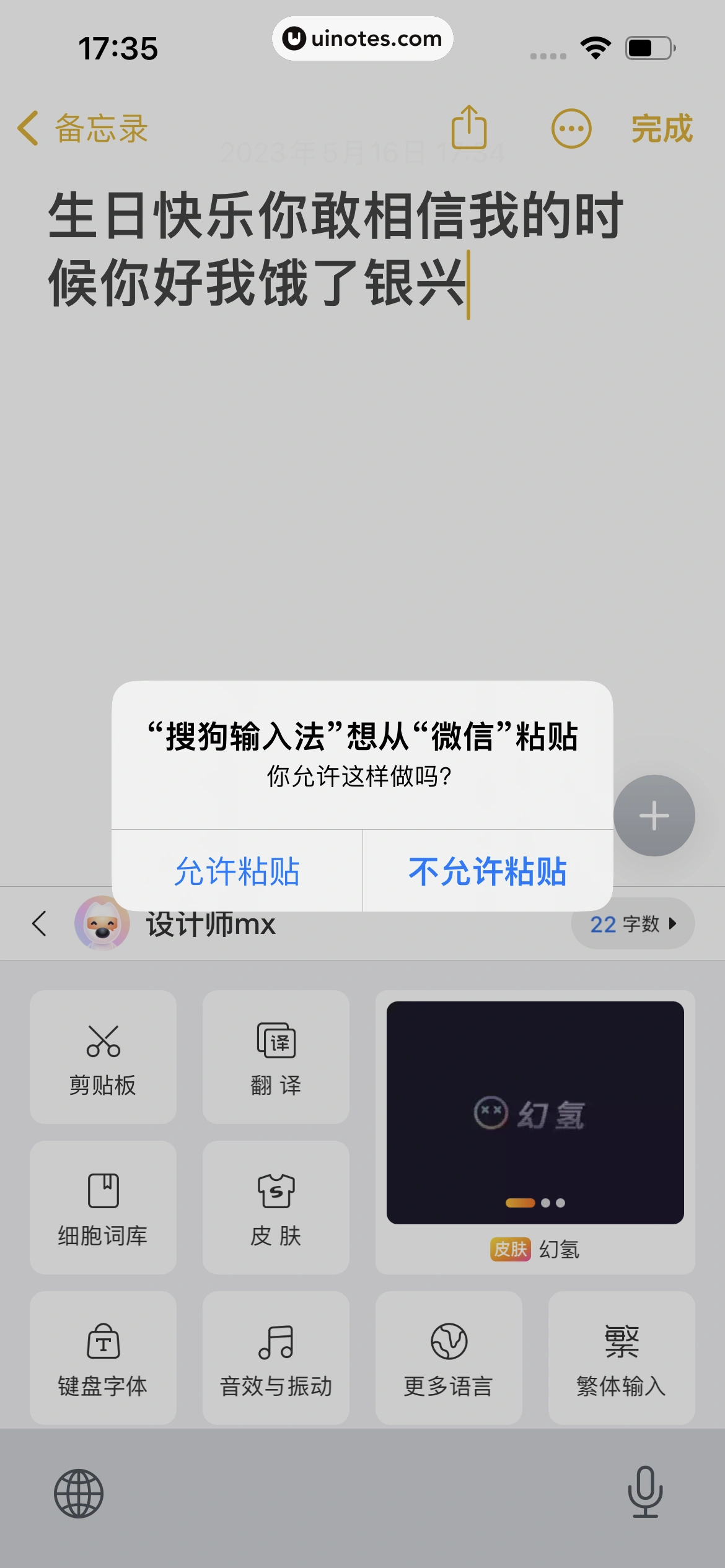Expand the 22 字数 word count chip
725x1568 pixels.
tap(632, 923)
